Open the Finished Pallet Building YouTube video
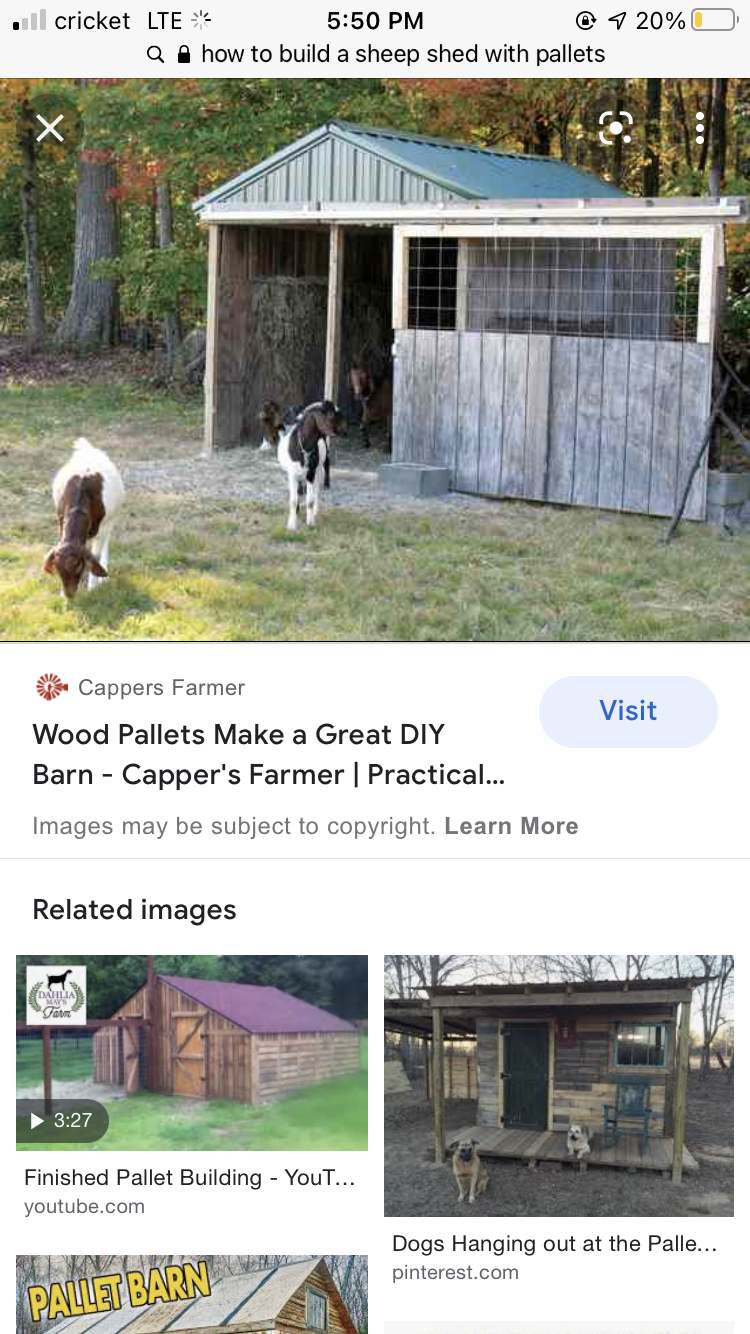Viewport: 750px width, 1334px height. pos(192,1053)
